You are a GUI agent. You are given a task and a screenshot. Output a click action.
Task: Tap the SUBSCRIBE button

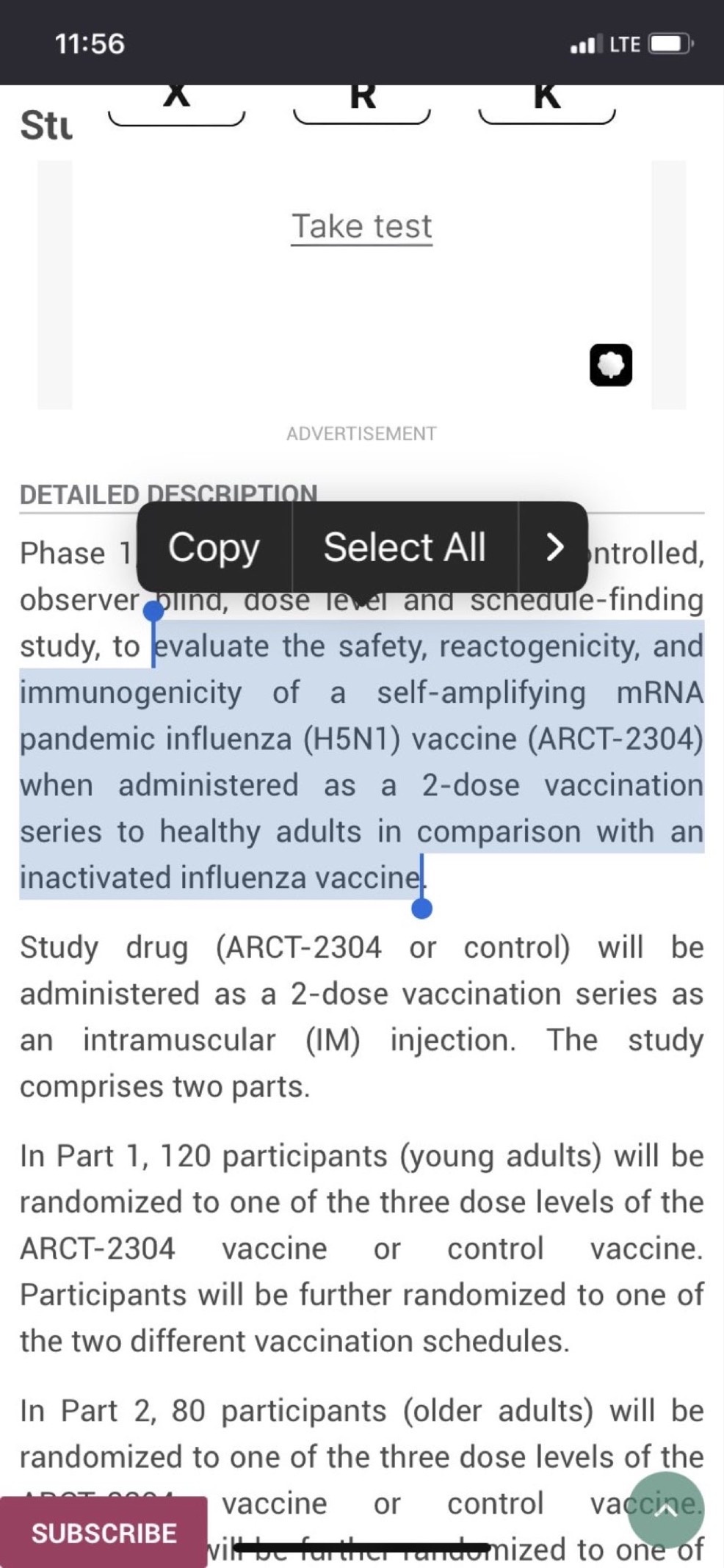click(104, 1533)
